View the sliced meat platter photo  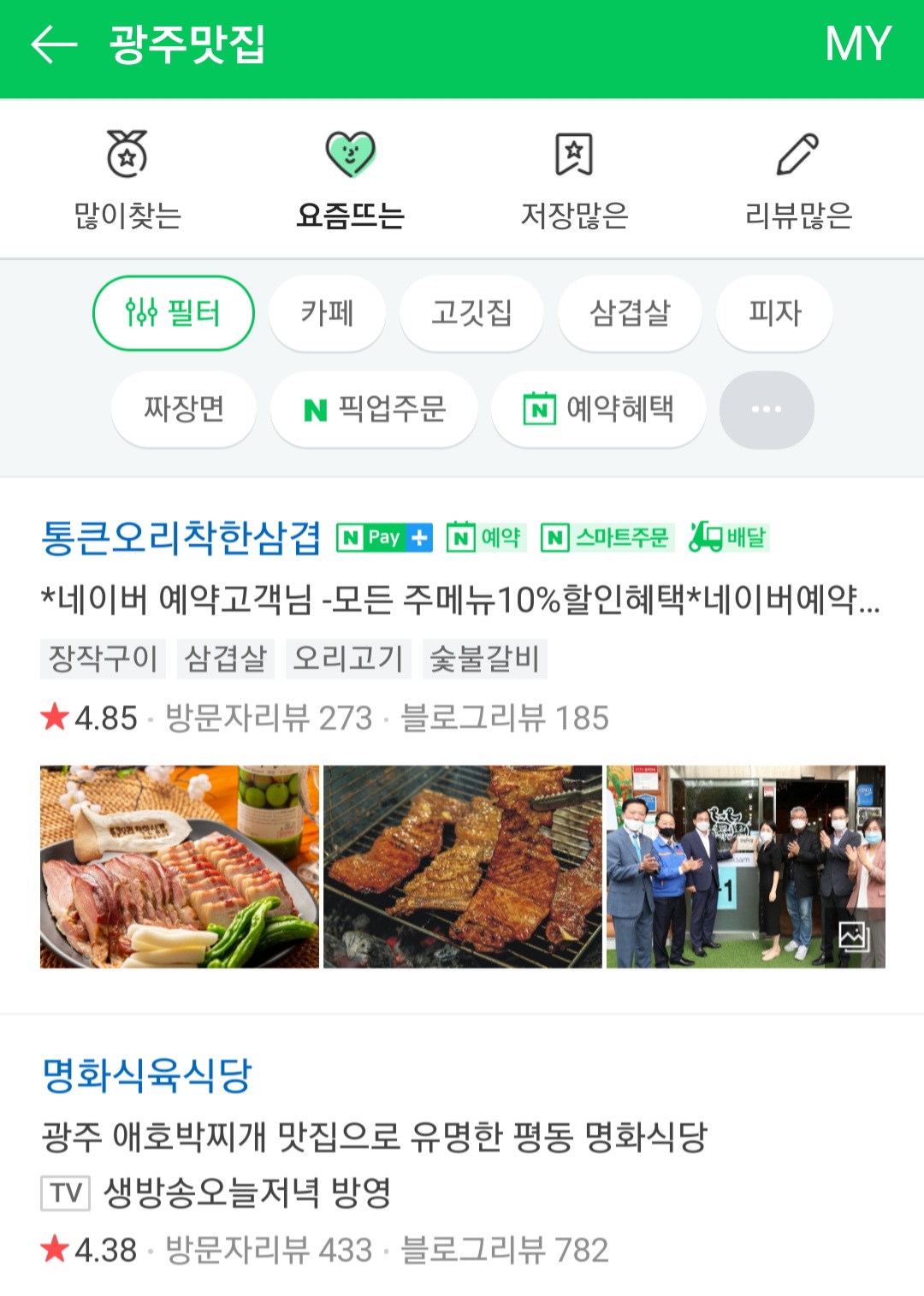pyautogui.click(x=180, y=867)
